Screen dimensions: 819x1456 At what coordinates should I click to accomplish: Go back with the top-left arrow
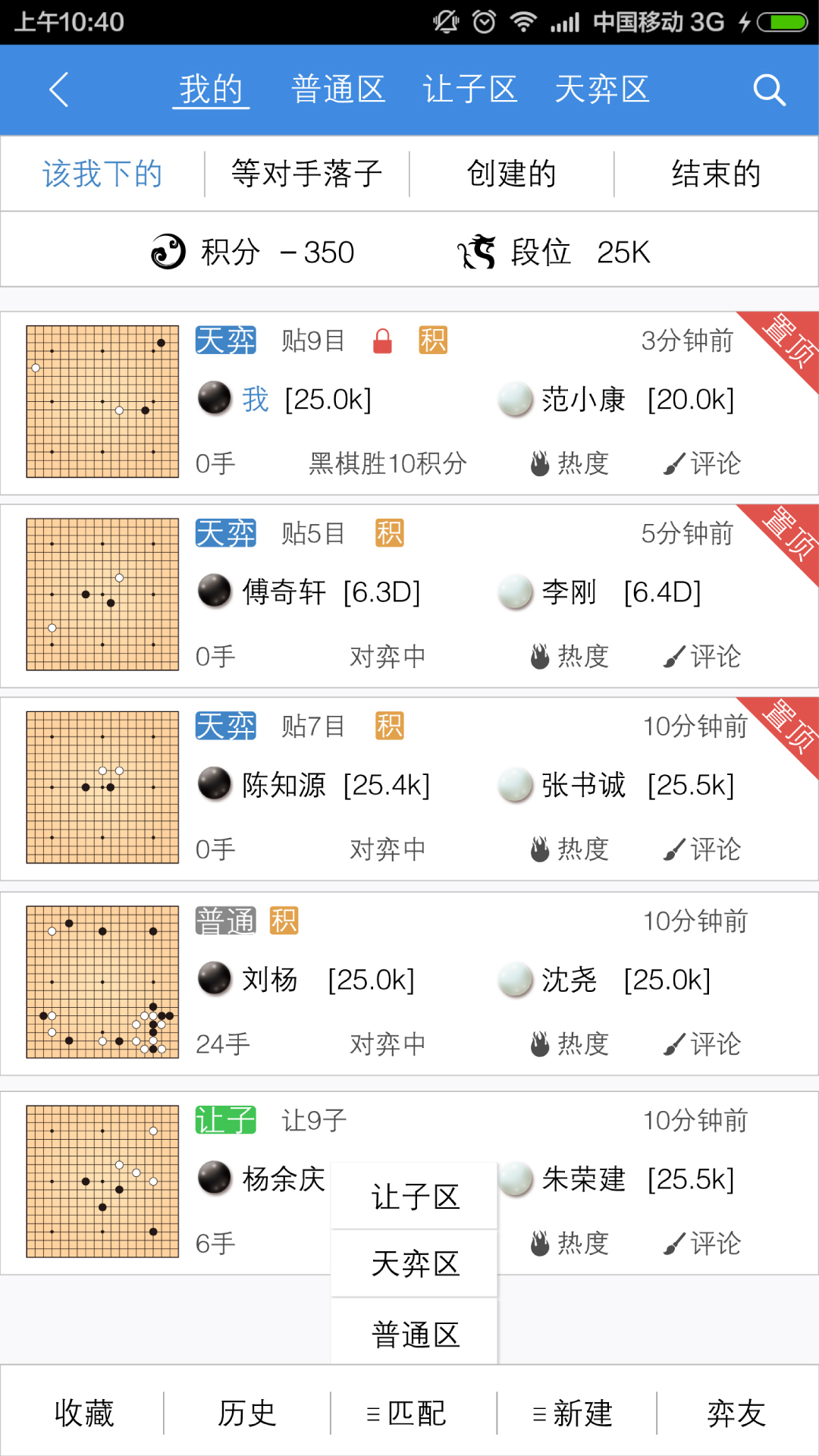pyautogui.click(x=59, y=89)
